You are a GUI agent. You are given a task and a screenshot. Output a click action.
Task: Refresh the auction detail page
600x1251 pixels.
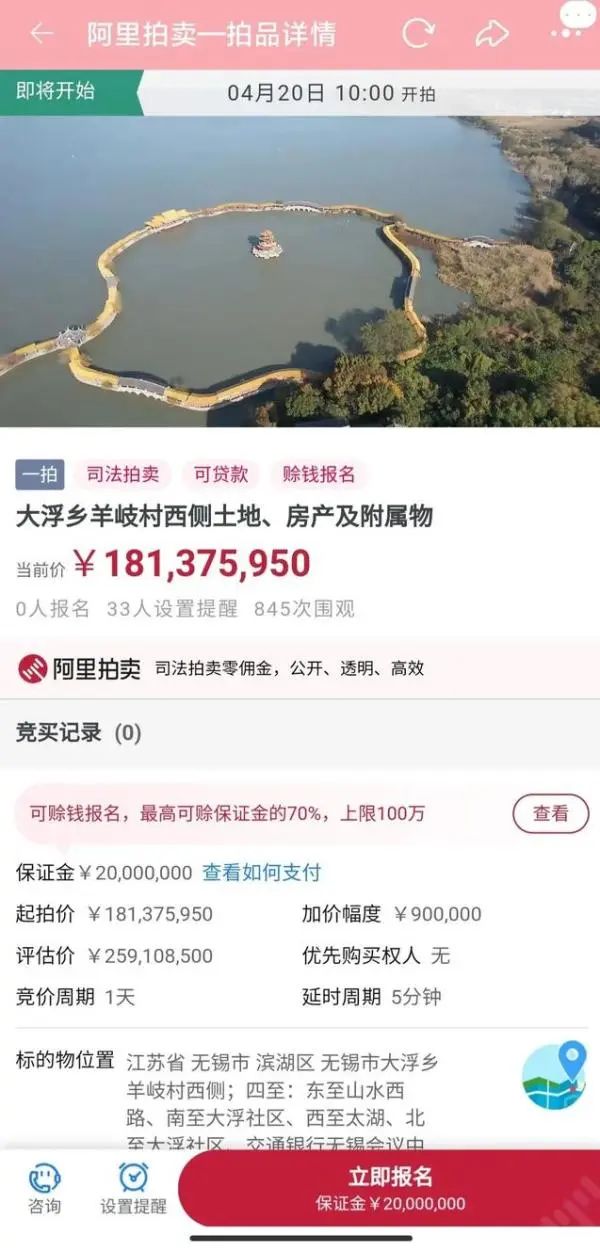click(418, 33)
